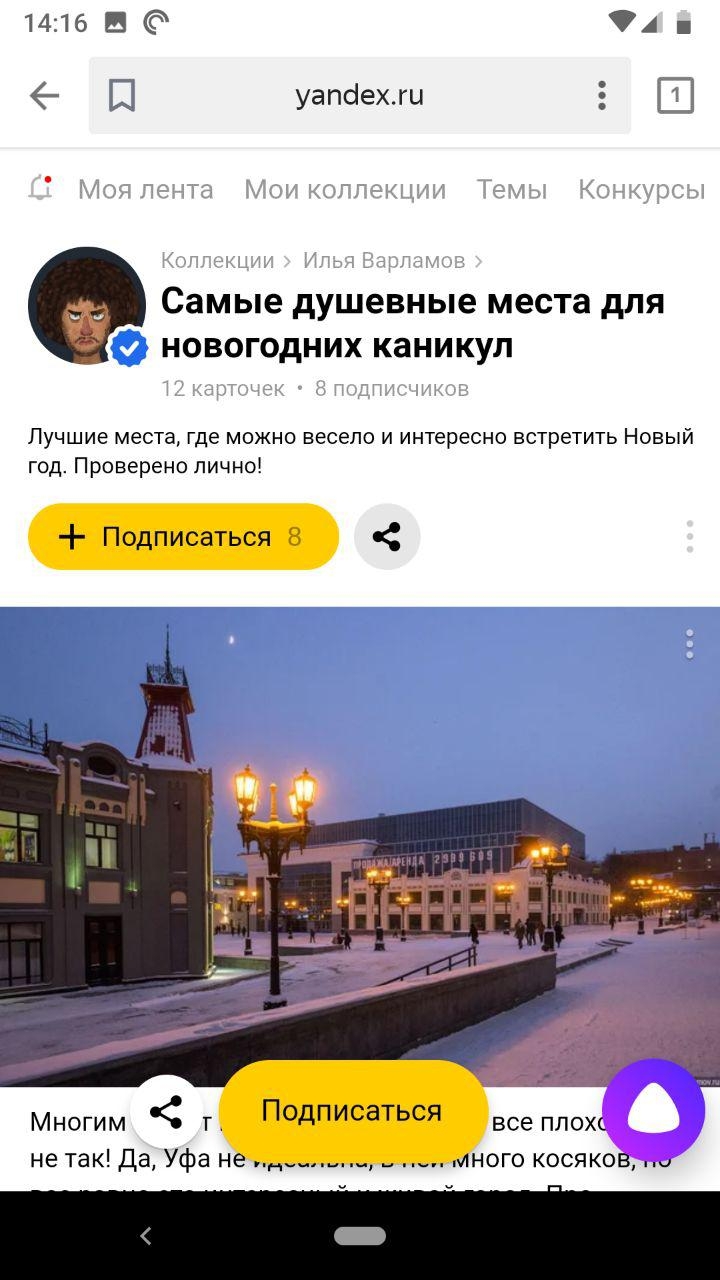Open the three-dot menu on the city photo

coord(690,644)
